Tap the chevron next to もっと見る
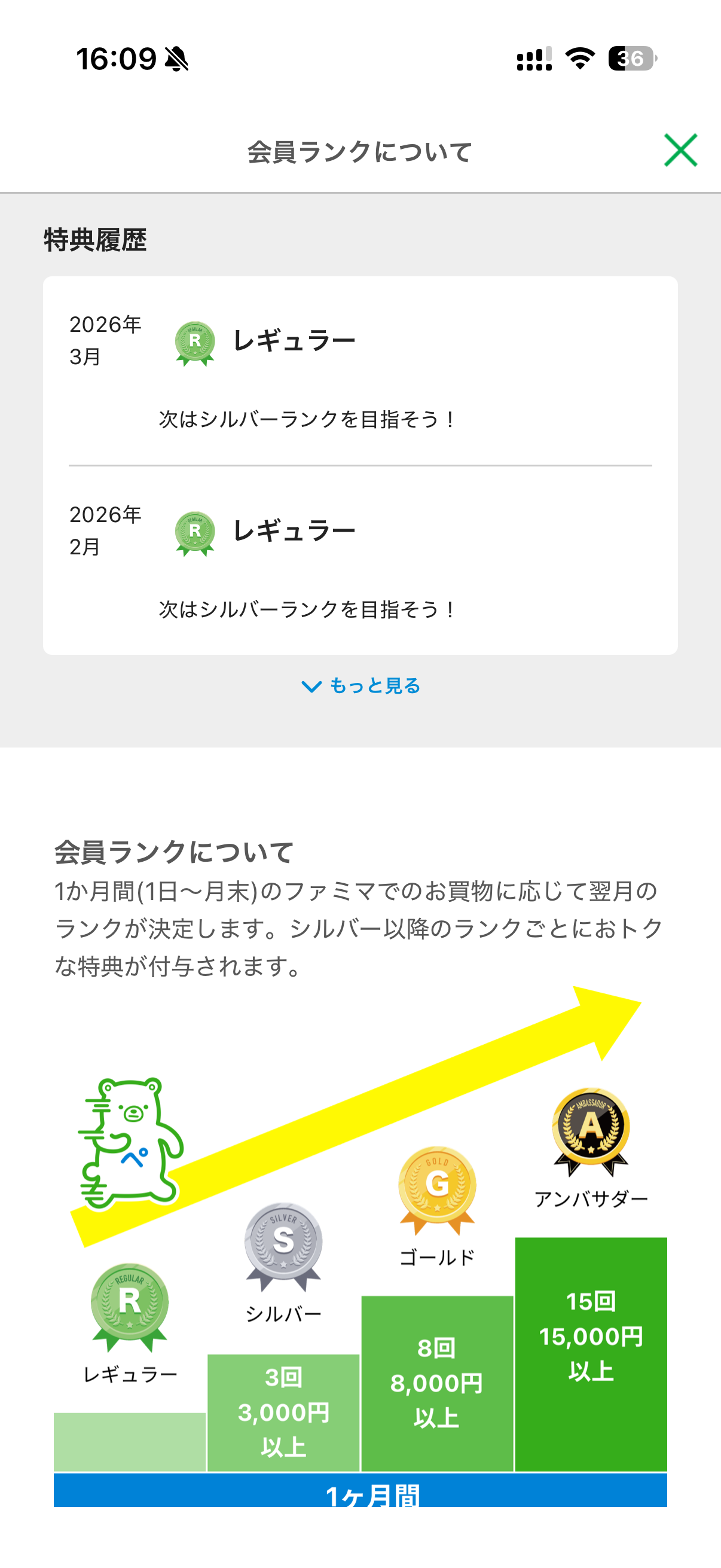This screenshot has height=1568, width=721. [x=313, y=687]
